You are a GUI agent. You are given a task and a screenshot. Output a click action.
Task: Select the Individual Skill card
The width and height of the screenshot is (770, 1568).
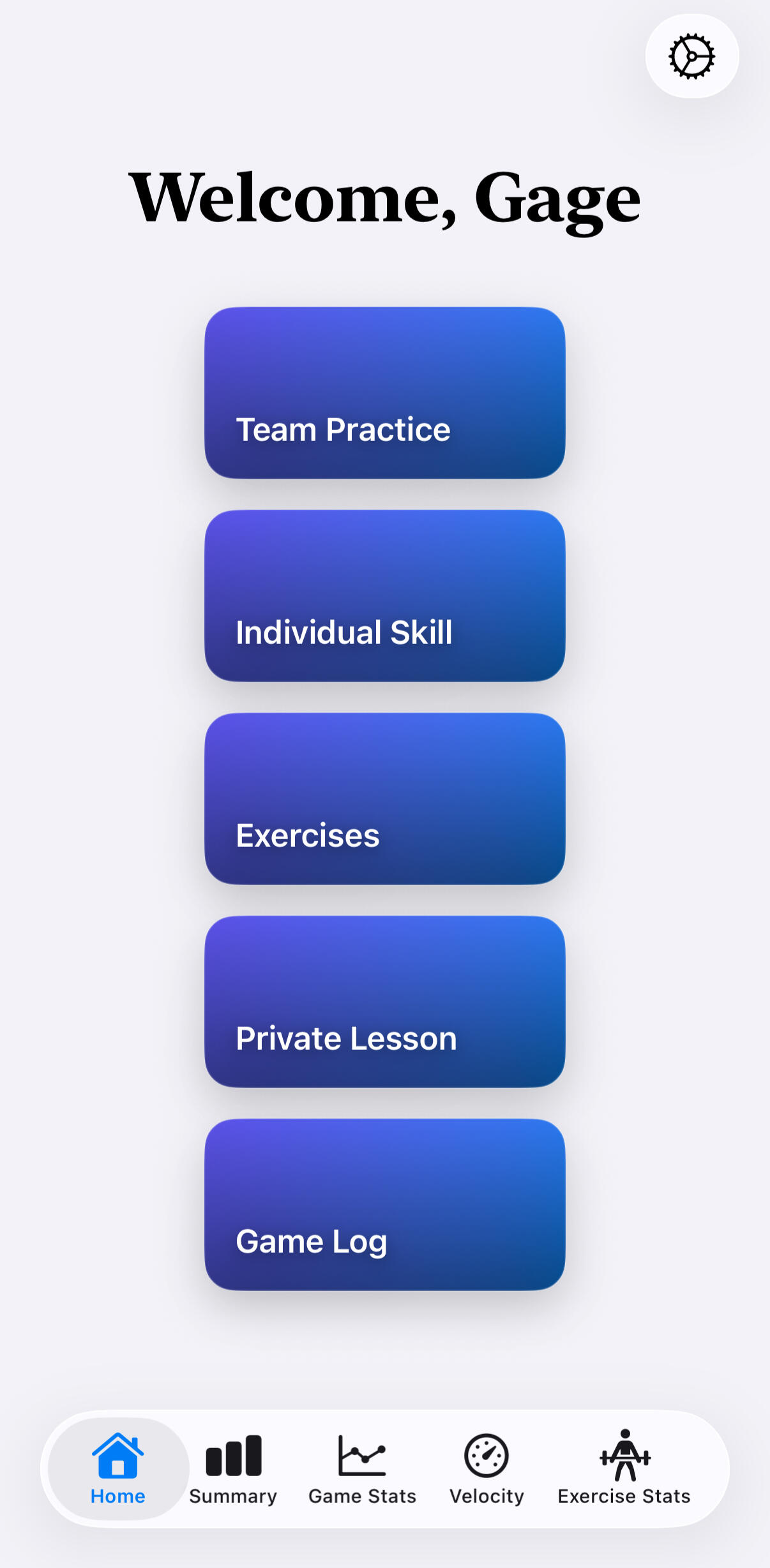pos(384,595)
